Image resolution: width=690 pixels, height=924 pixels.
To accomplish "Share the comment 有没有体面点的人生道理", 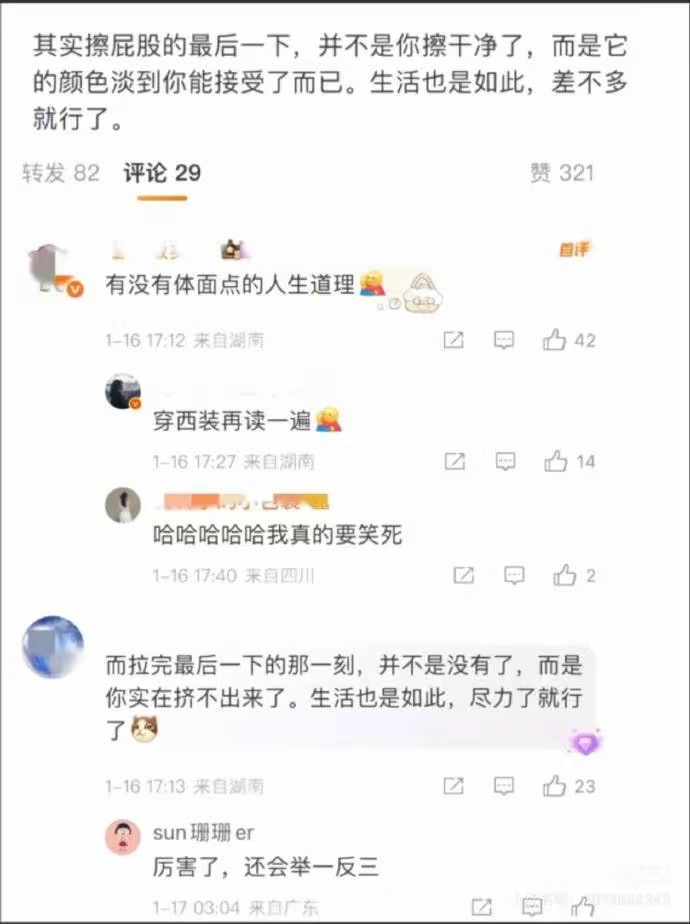I will [453, 340].
